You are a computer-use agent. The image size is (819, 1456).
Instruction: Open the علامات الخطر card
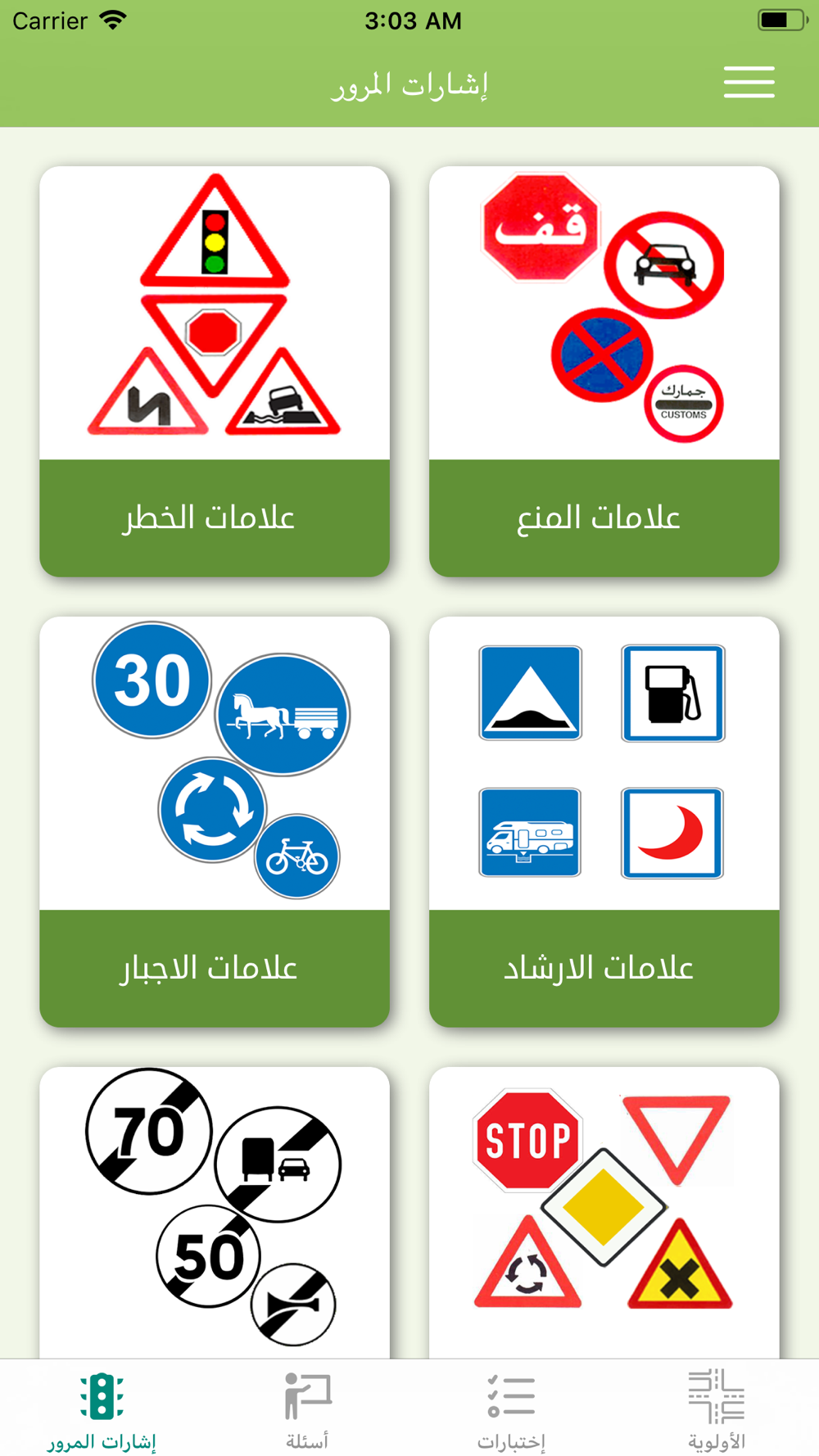pos(215,371)
